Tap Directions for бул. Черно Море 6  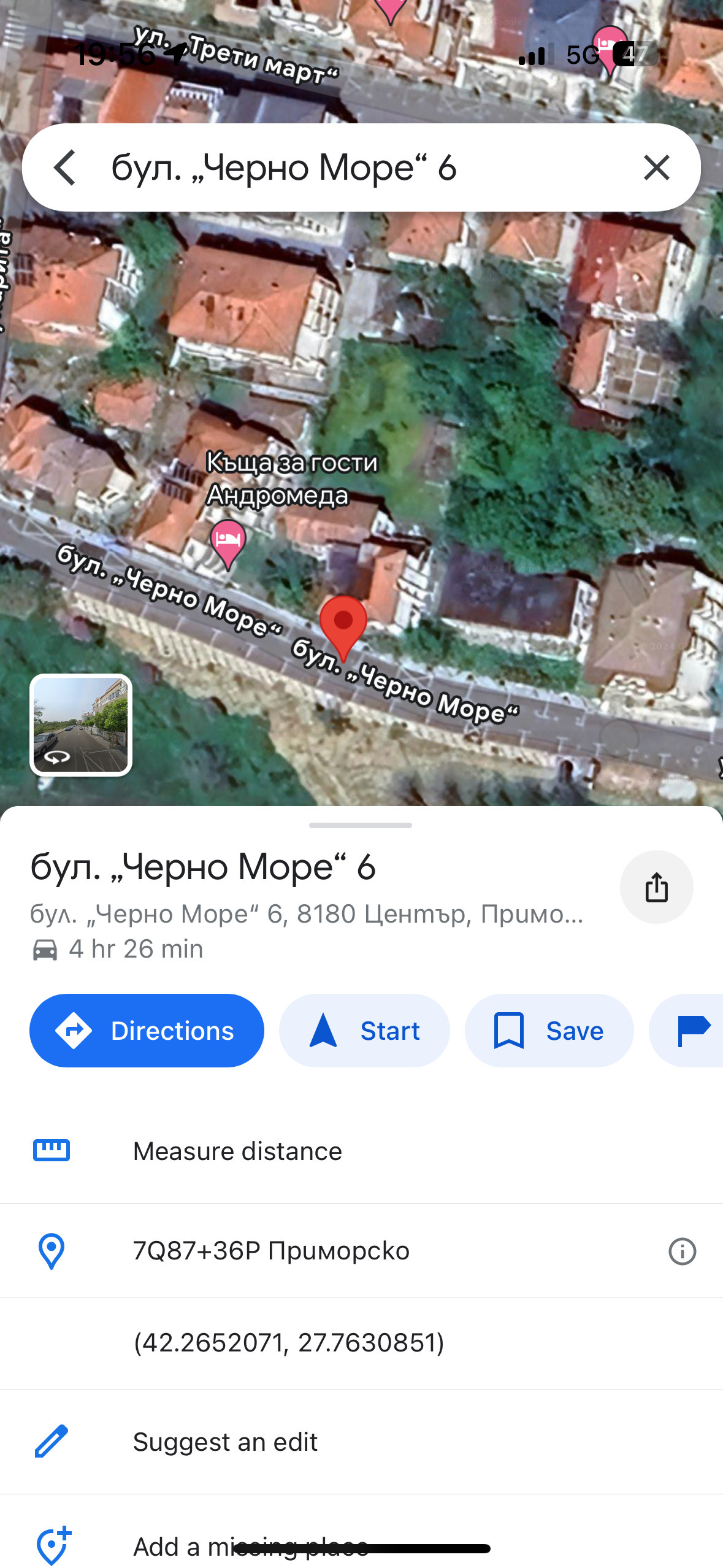click(x=147, y=1031)
